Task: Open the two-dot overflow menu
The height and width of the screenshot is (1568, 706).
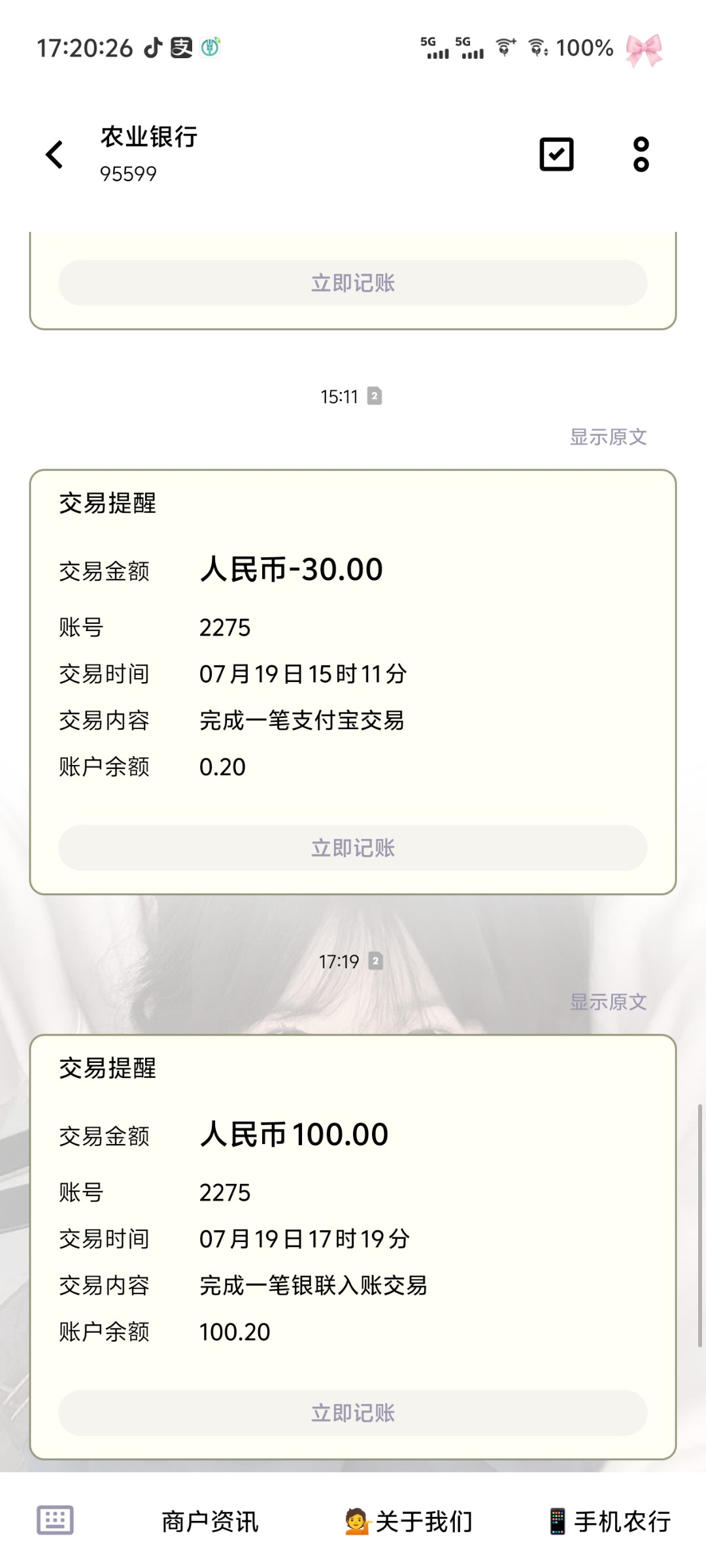Action: click(x=641, y=154)
